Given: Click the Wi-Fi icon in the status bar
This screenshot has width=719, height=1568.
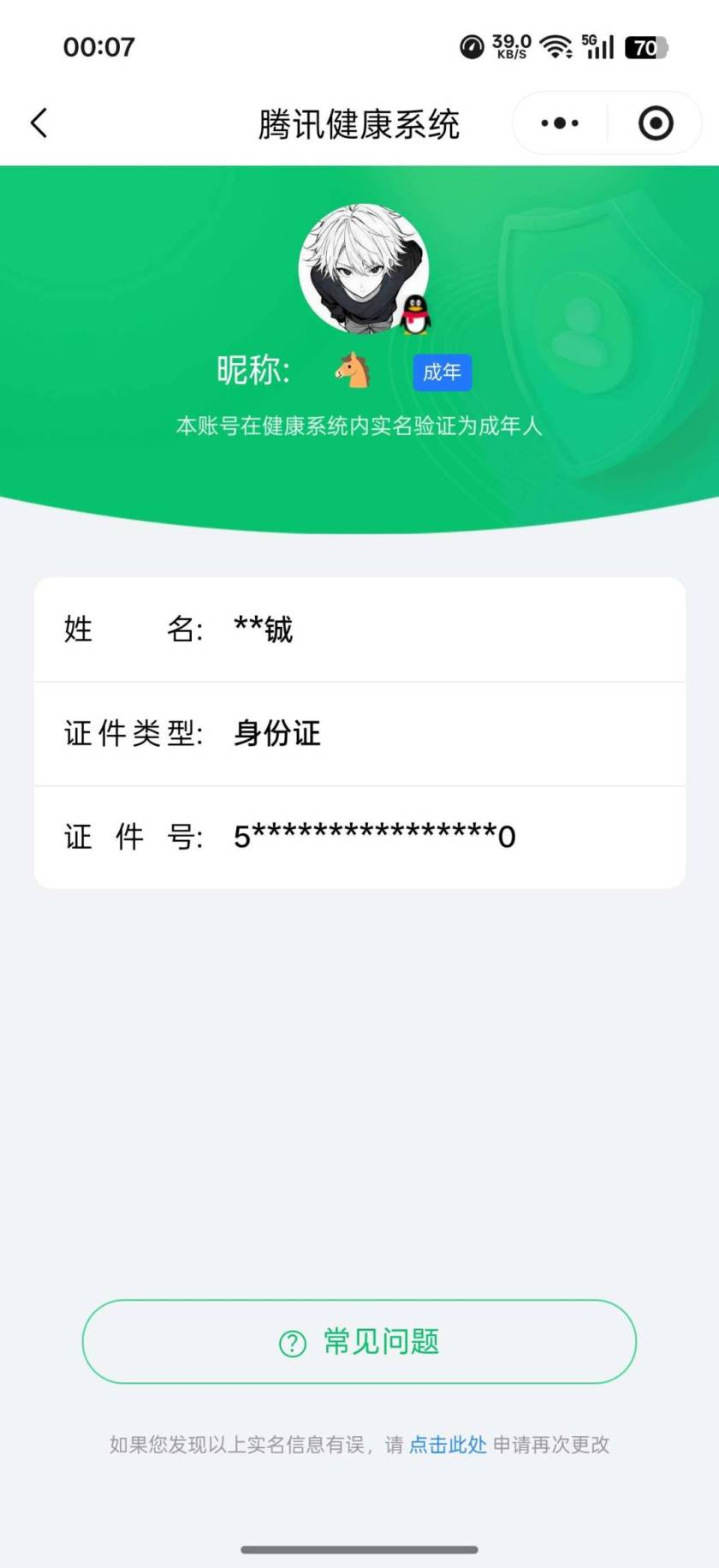Looking at the screenshot, I should click(557, 46).
